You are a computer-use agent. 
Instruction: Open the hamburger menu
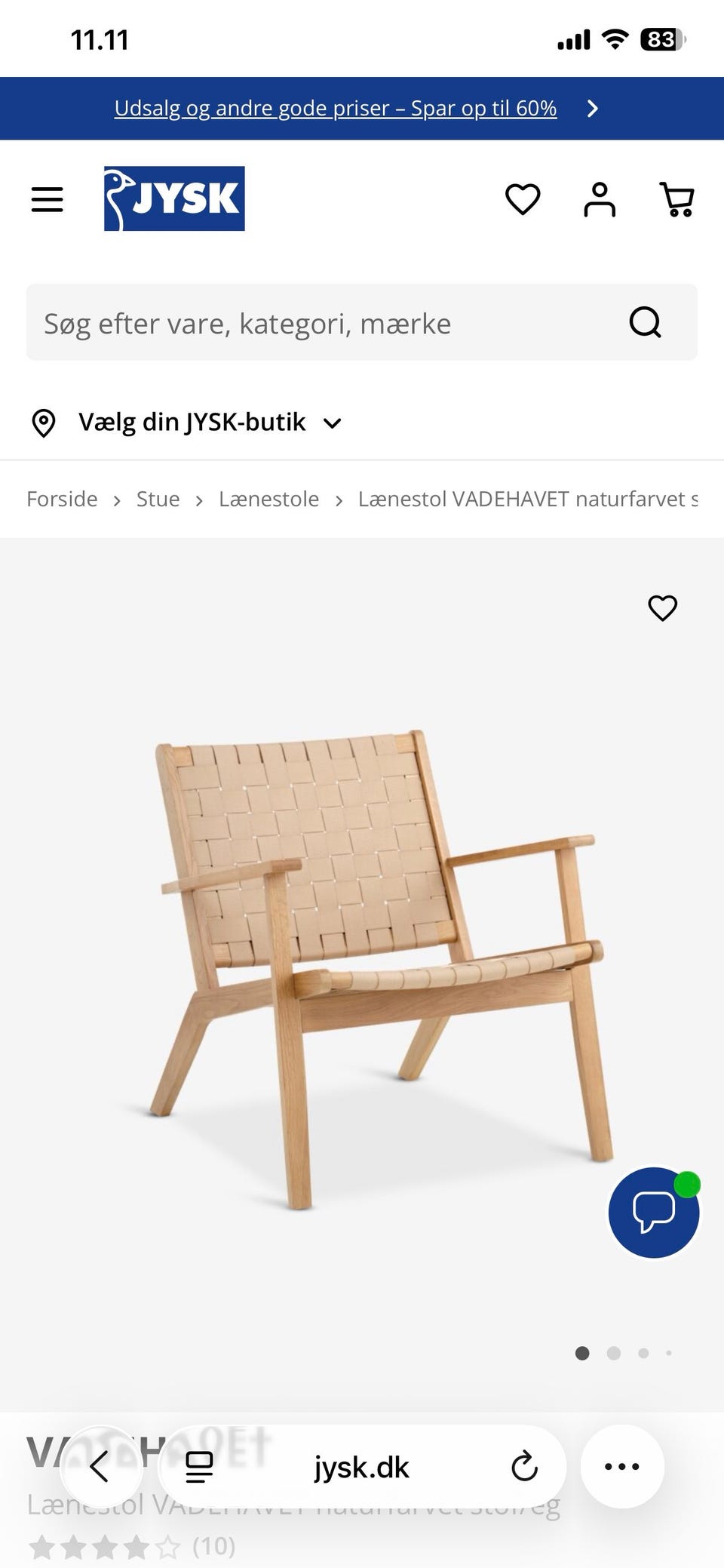[x=47, y=199]
